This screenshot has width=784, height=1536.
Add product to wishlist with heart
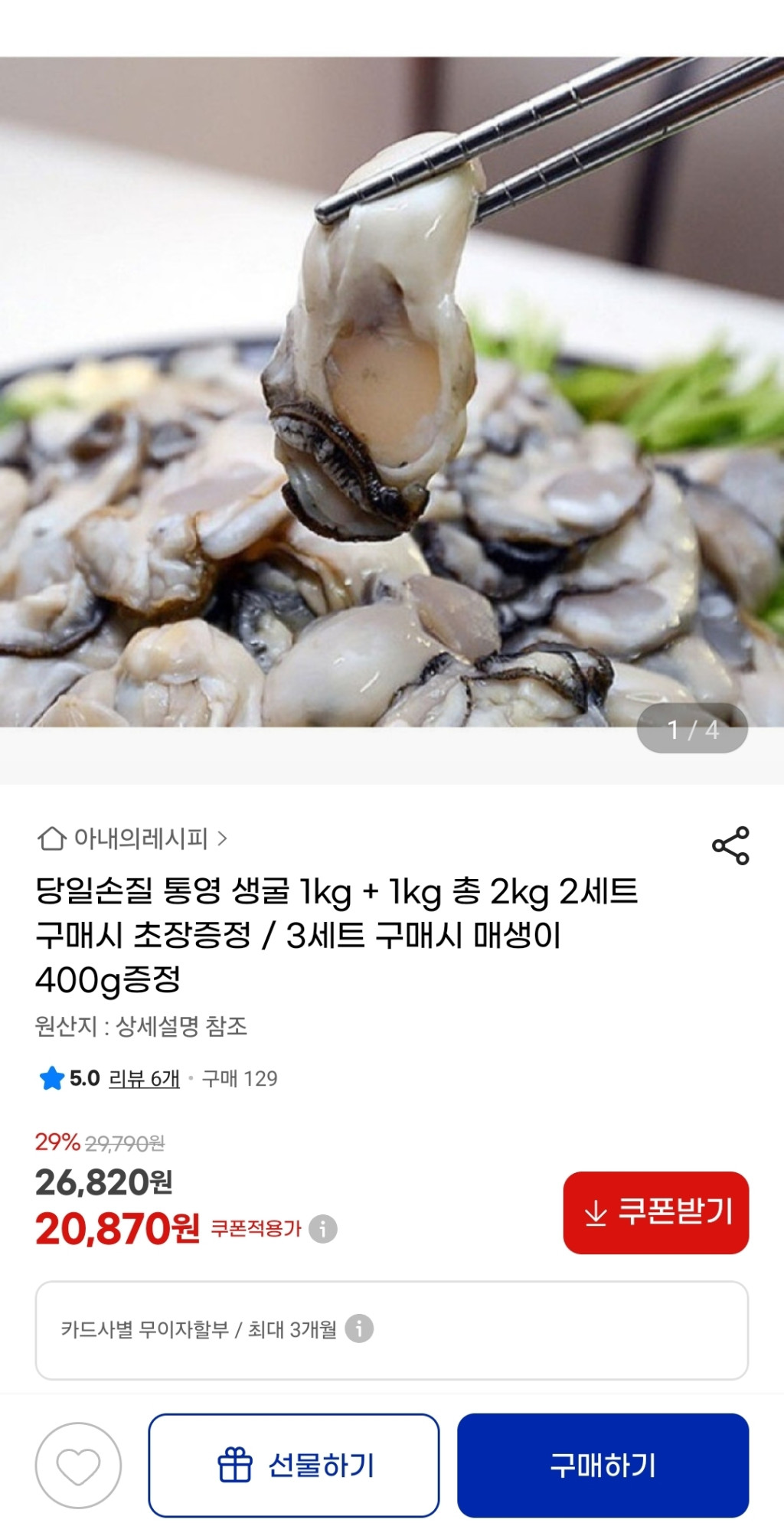(78, 1466)
